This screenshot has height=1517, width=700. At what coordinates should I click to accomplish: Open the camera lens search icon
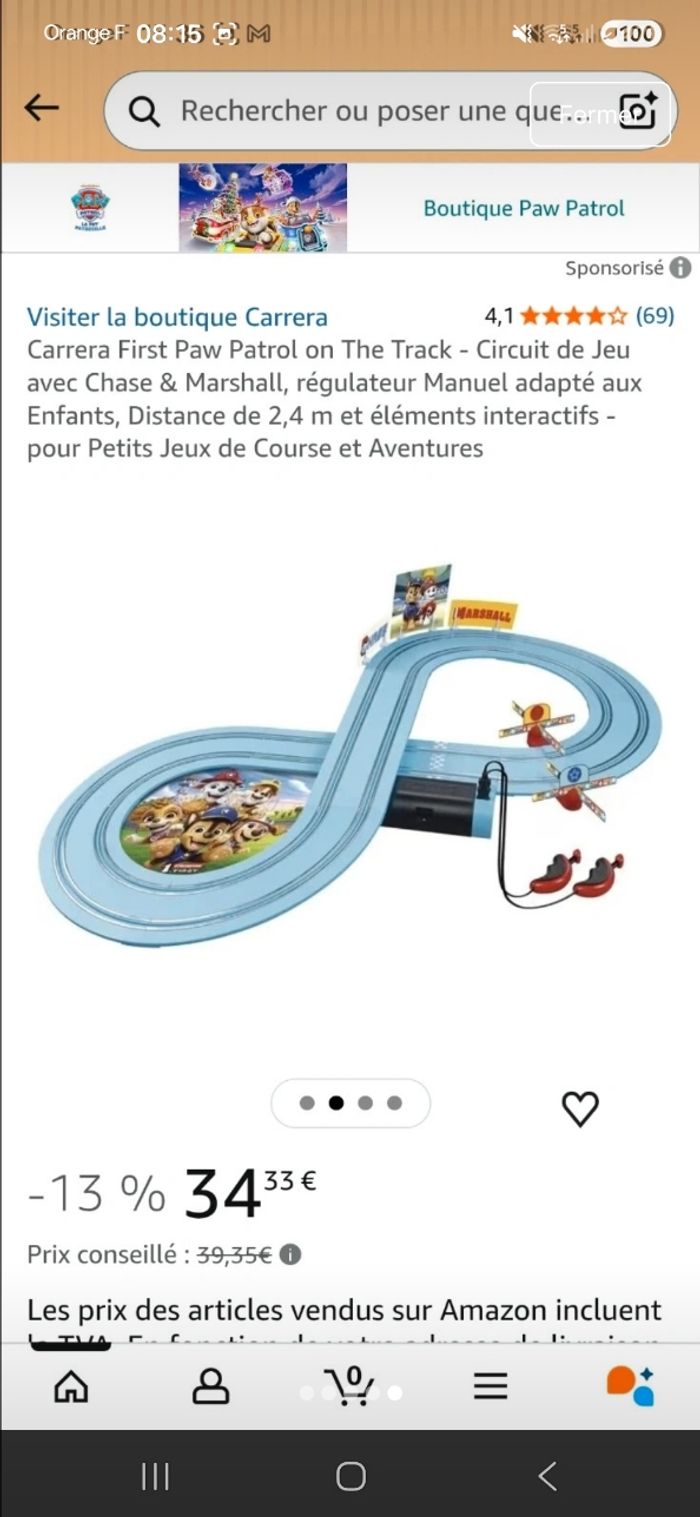tap(637, 111)
